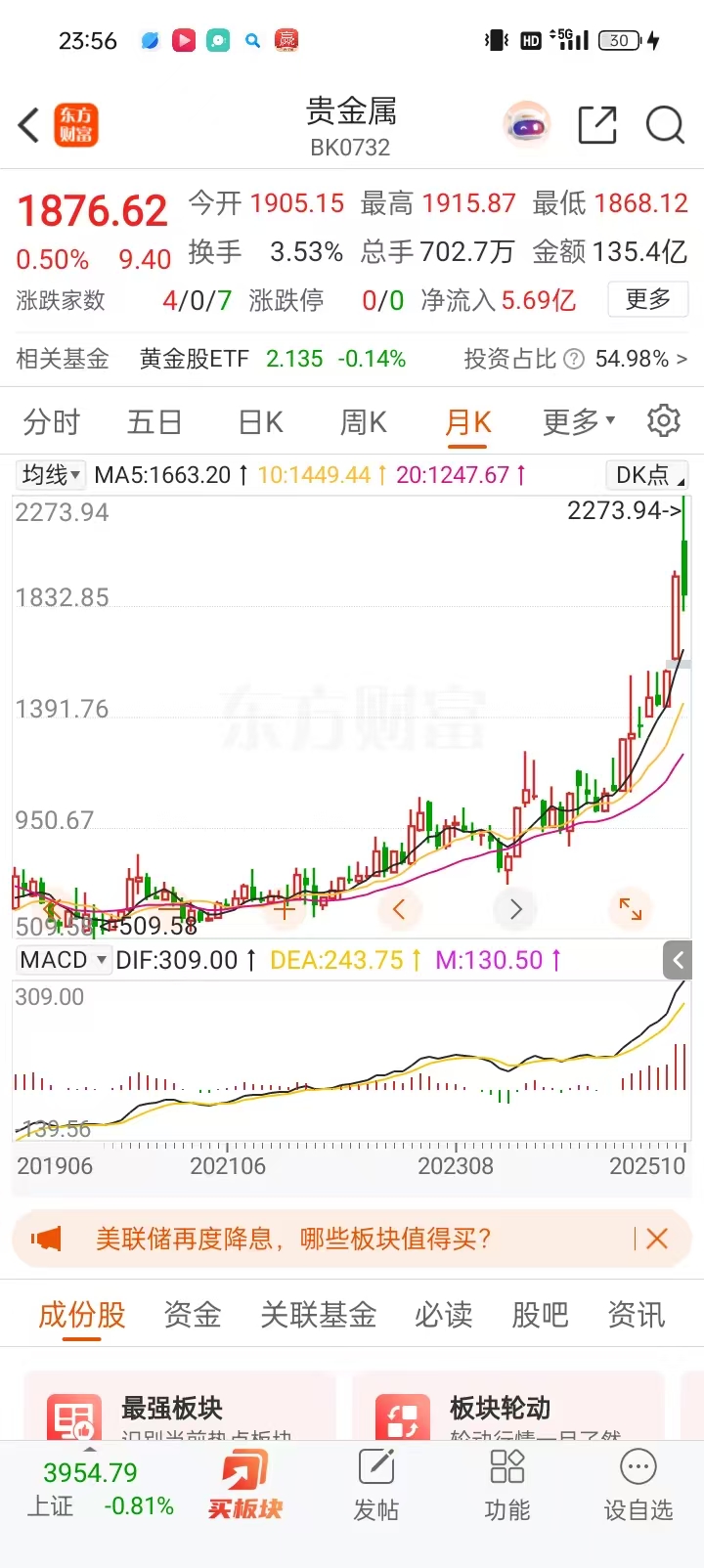Open chart settings gear icon
704x1568 pixels.
click(664, 420)
